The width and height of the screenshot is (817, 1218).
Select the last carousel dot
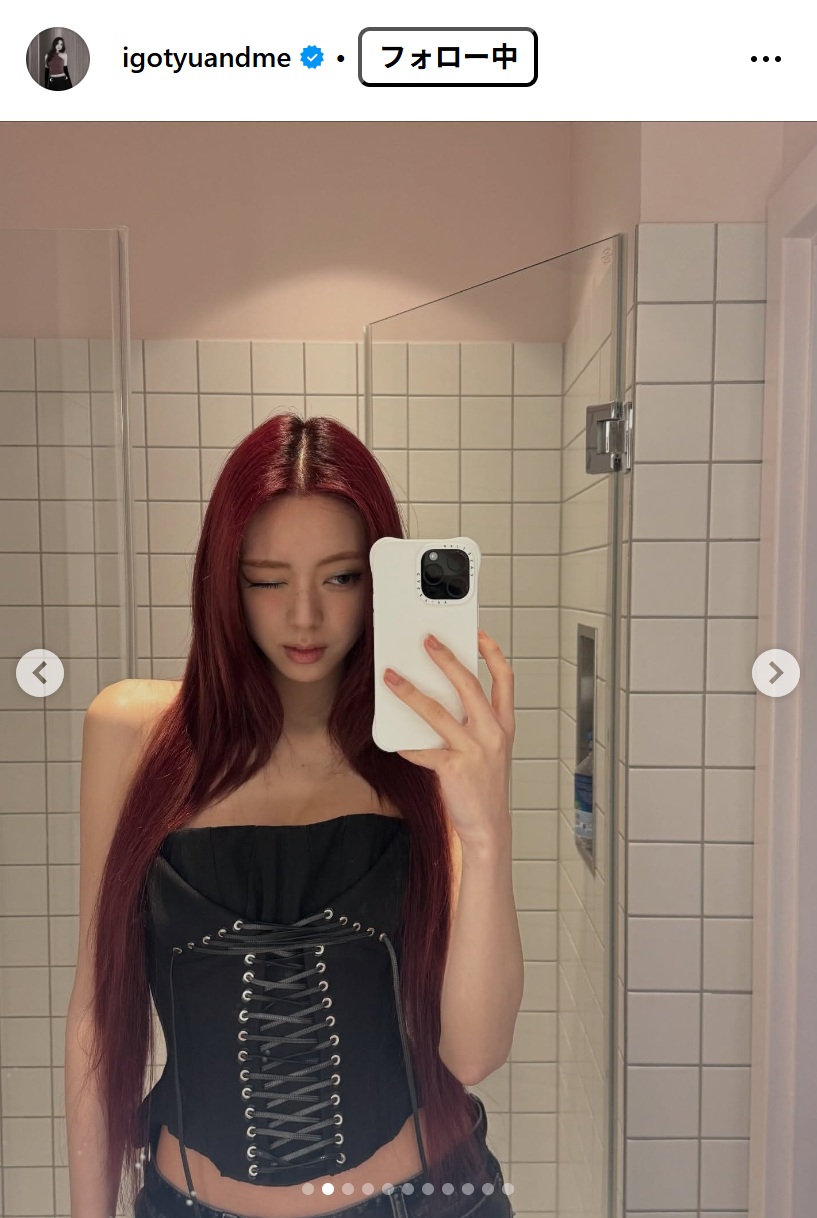(508, 1188)
